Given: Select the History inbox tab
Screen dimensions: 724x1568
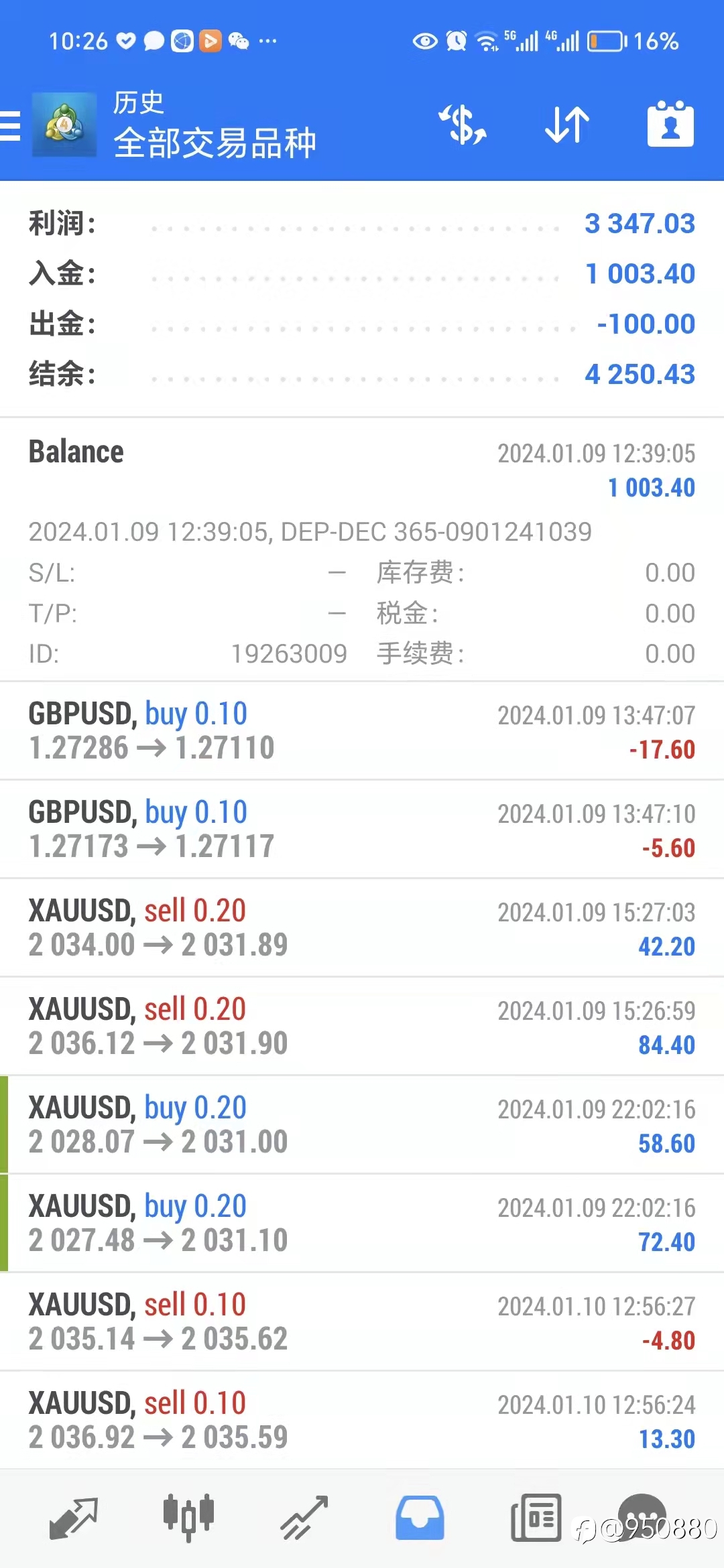Looking at the screenshot, I should [420, 1518].
